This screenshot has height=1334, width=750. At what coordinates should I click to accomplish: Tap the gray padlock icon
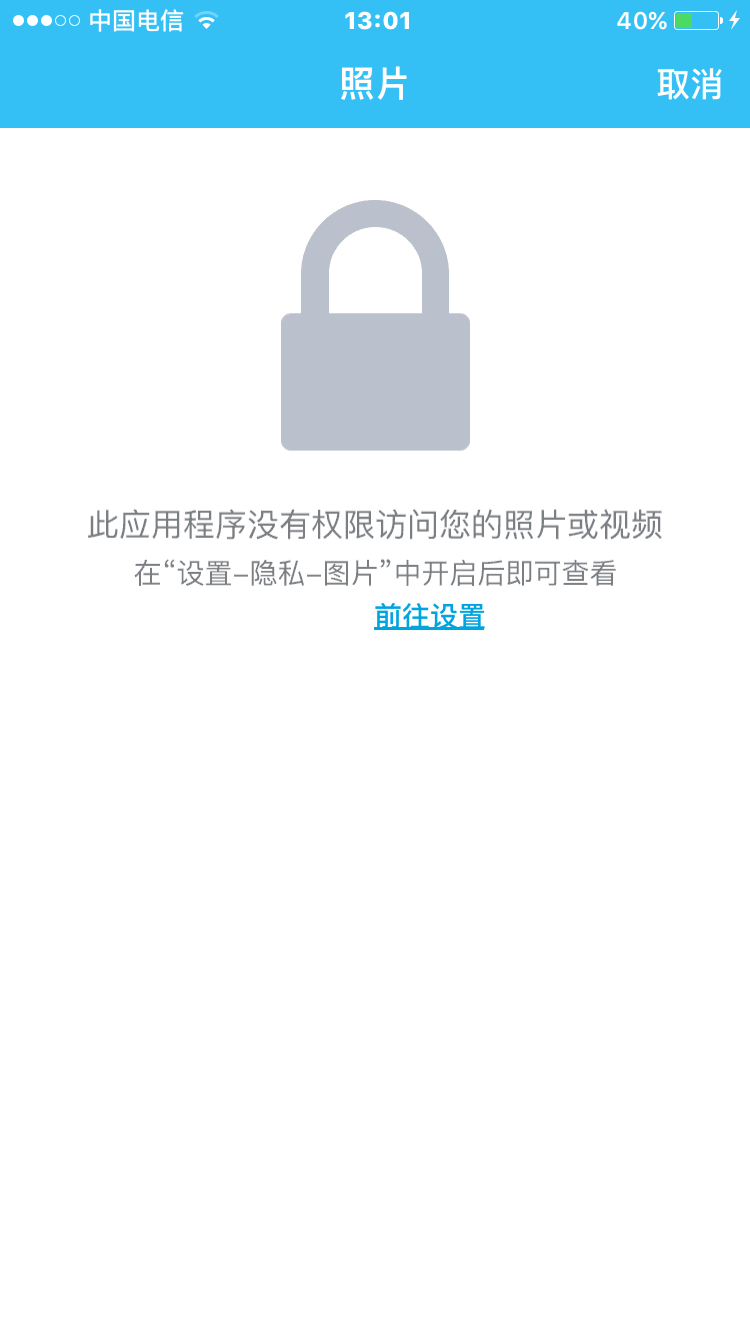click(375, 325)
